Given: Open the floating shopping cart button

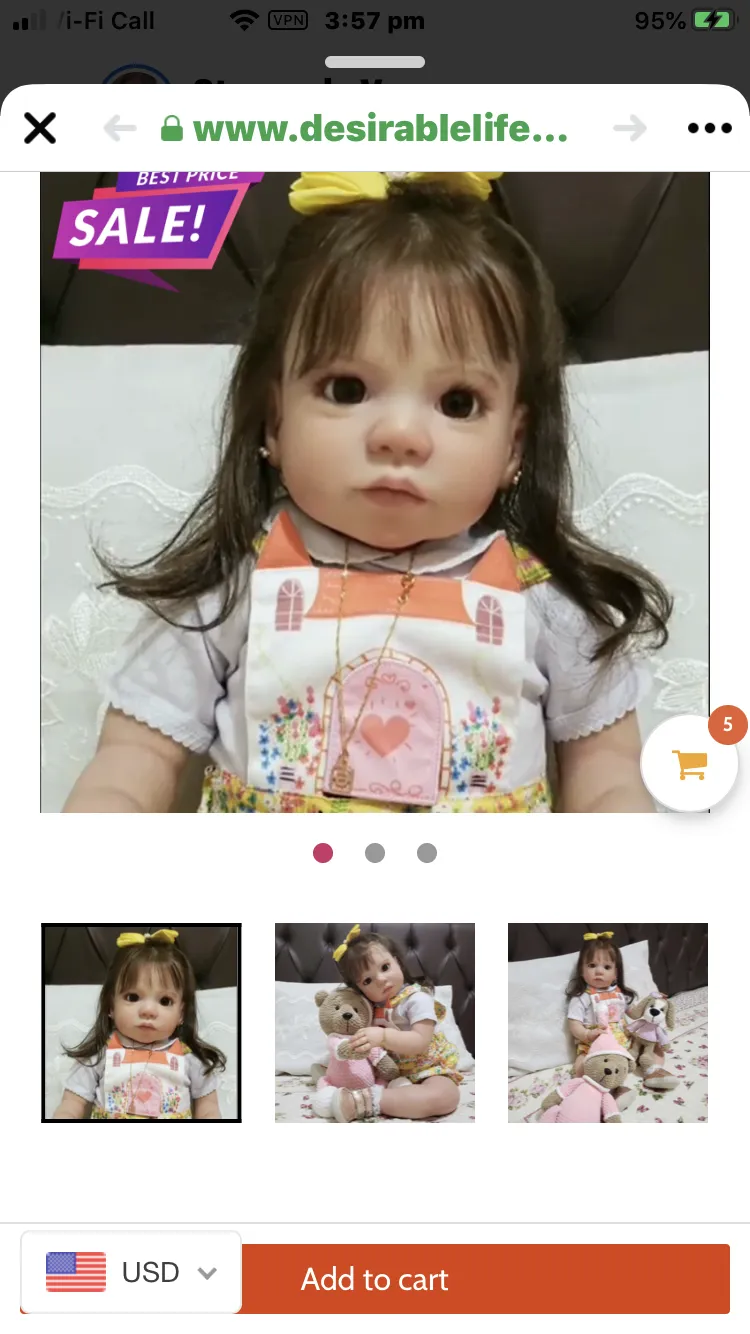Looking at the screenshot, I should tap(690, 764).
